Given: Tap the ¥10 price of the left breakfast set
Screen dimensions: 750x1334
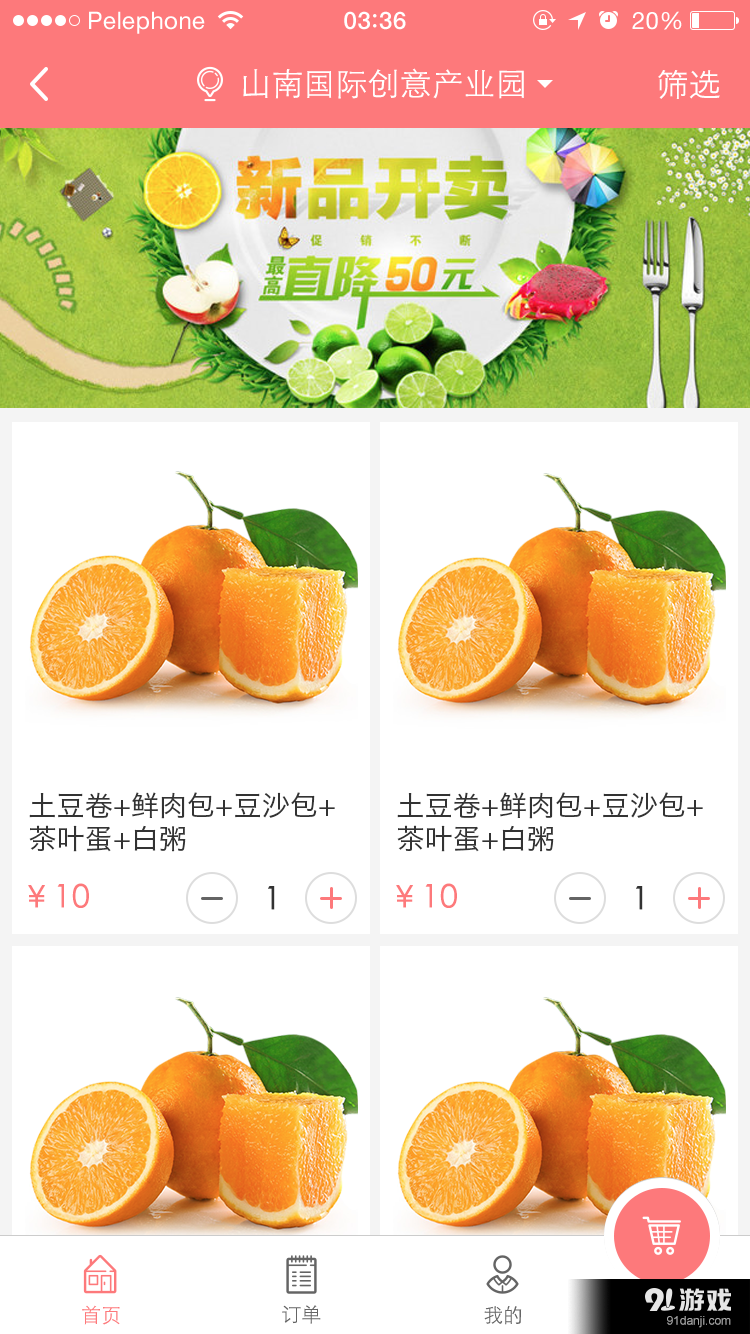Looking at the screenshot, I should tap(57, 897).
